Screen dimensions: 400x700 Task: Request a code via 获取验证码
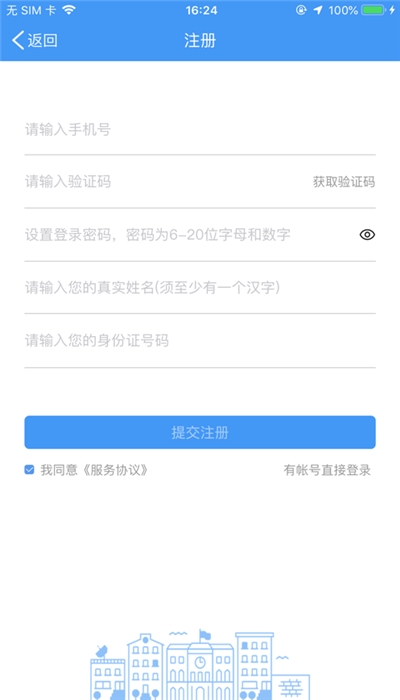pyautogui.click(x=344, y=182)
